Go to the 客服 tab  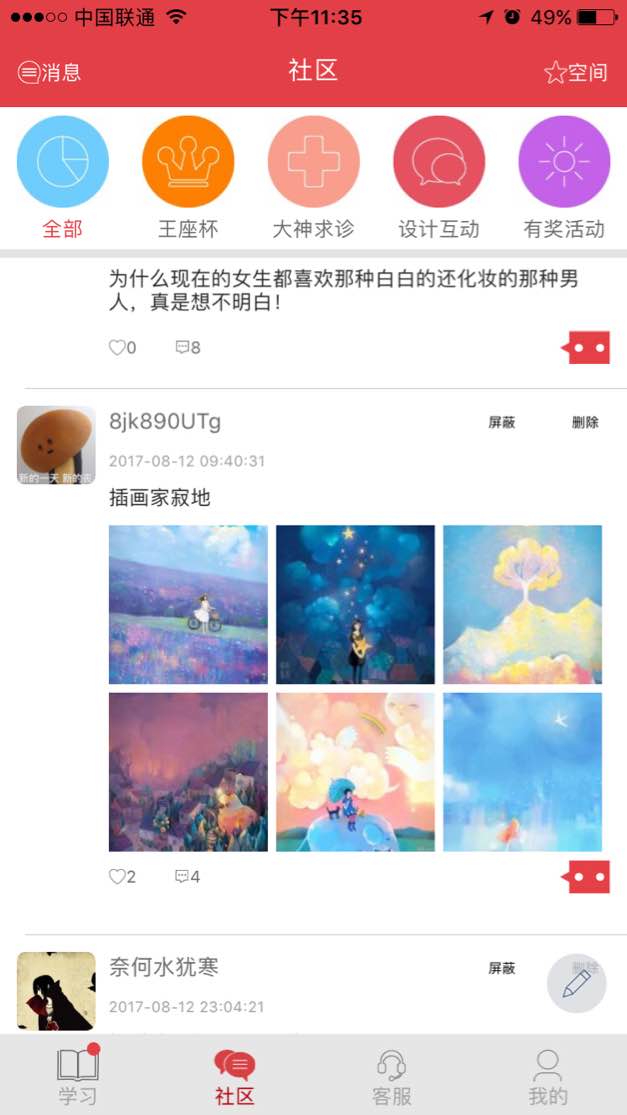click(391, 1076)
